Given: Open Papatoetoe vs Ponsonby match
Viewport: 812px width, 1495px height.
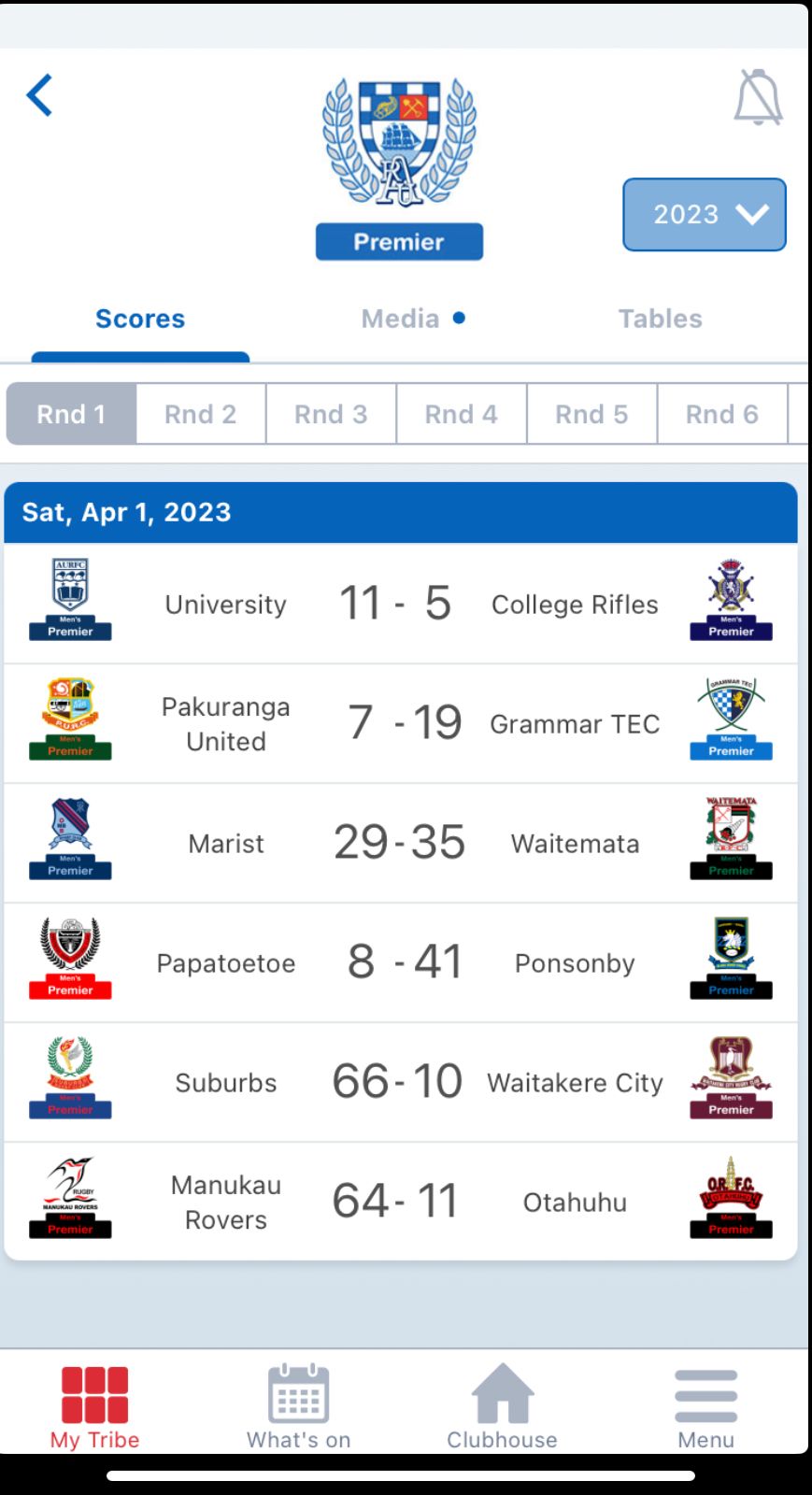Looking at the screenshot, I should 400,962.
